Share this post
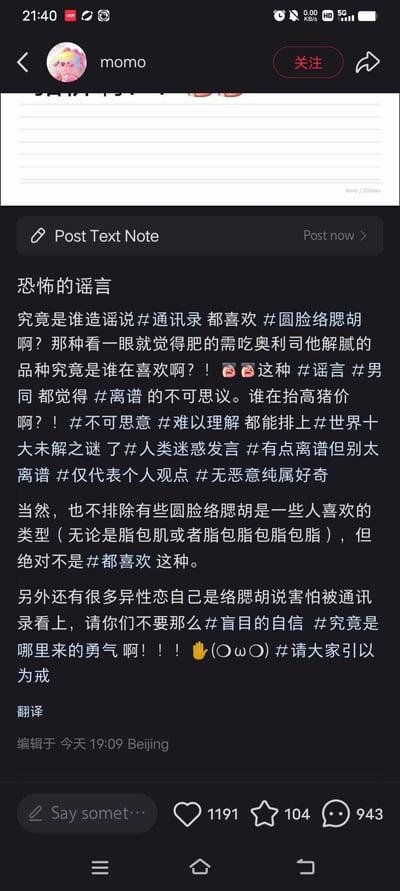The image size is (400, 891). 368,62
